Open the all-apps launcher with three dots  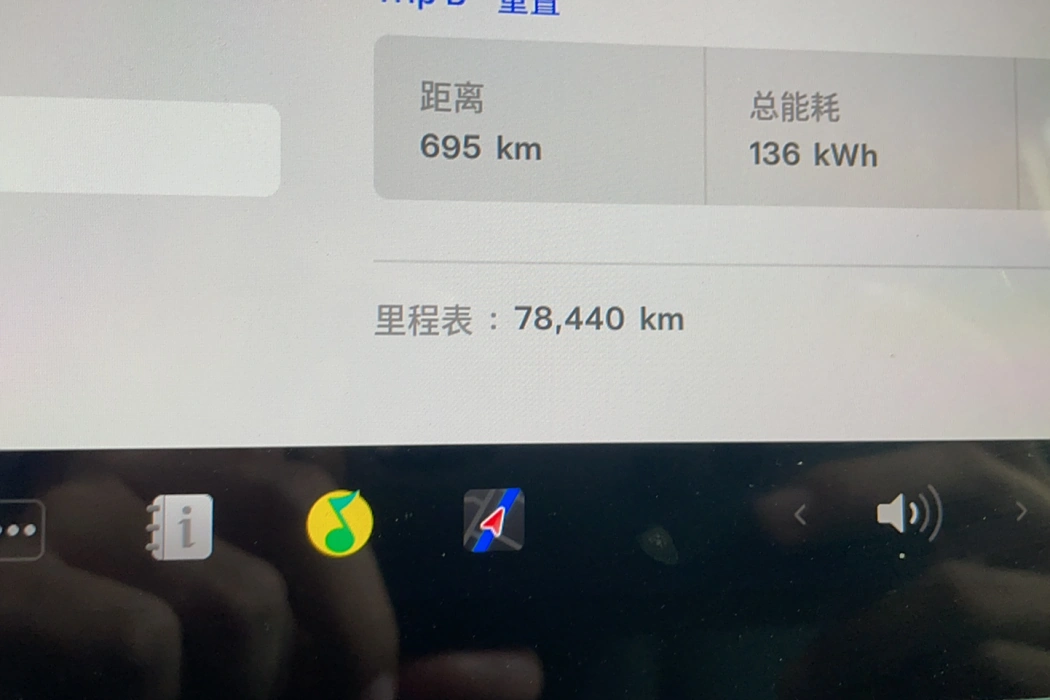[18, 530]
